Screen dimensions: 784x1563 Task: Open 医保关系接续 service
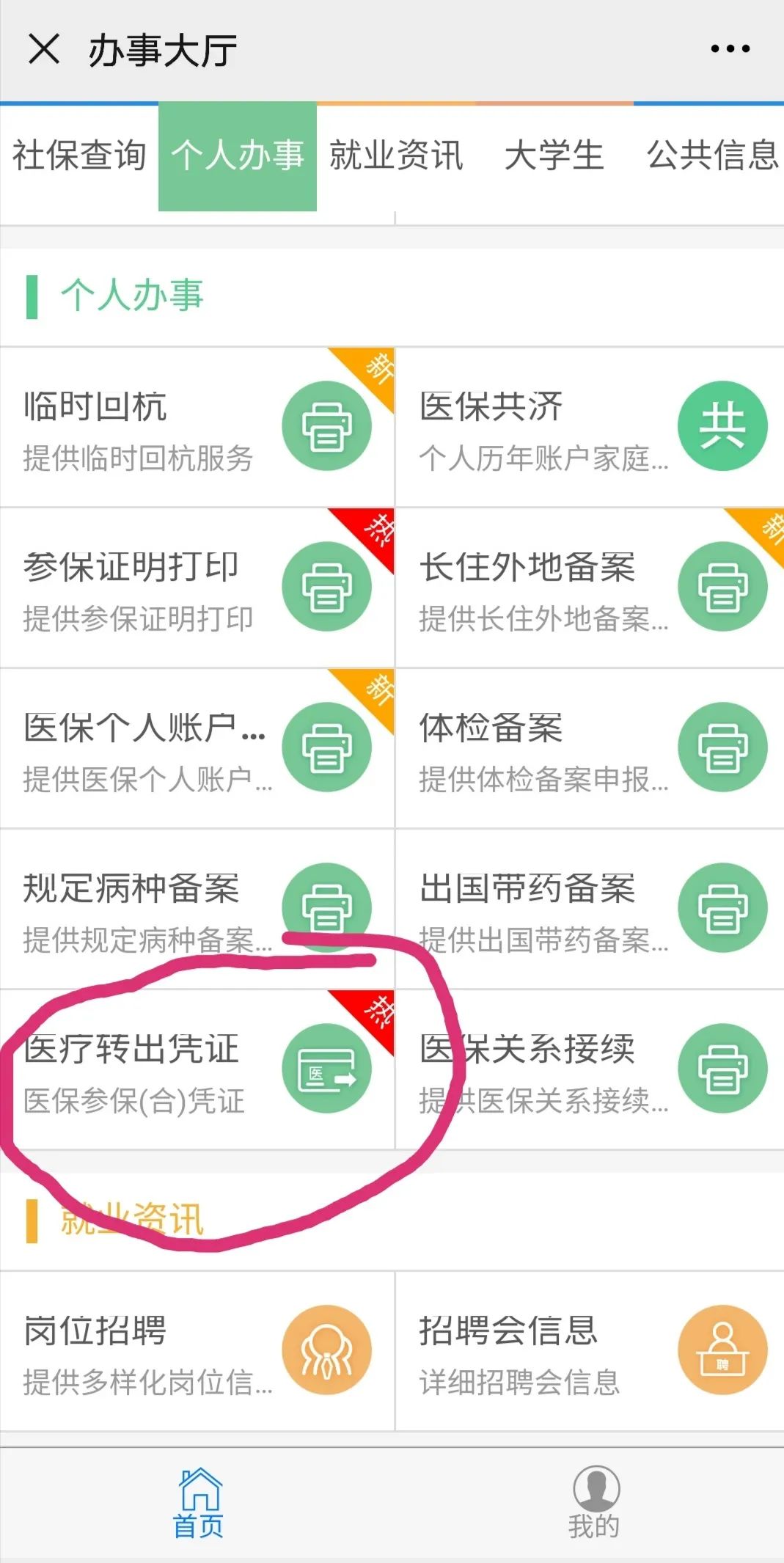589,1070
